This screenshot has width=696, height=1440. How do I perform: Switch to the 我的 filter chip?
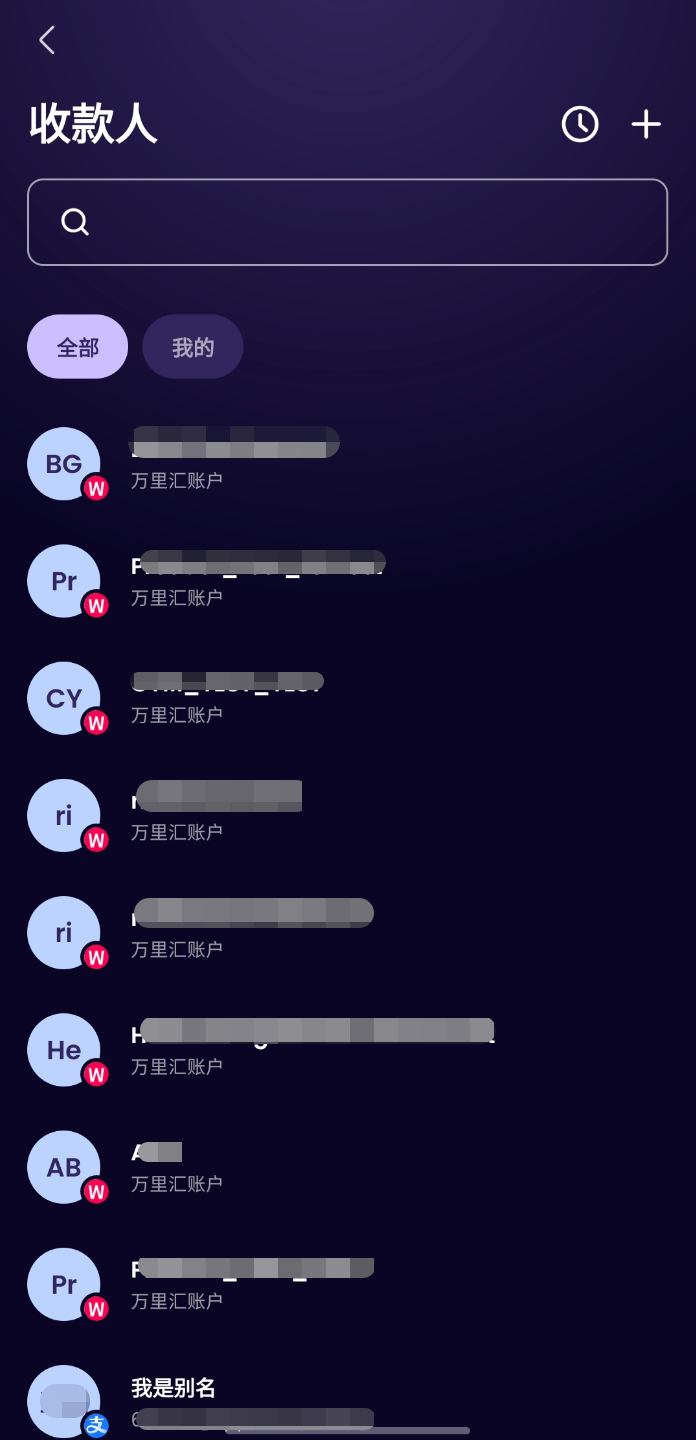(193, 347)
